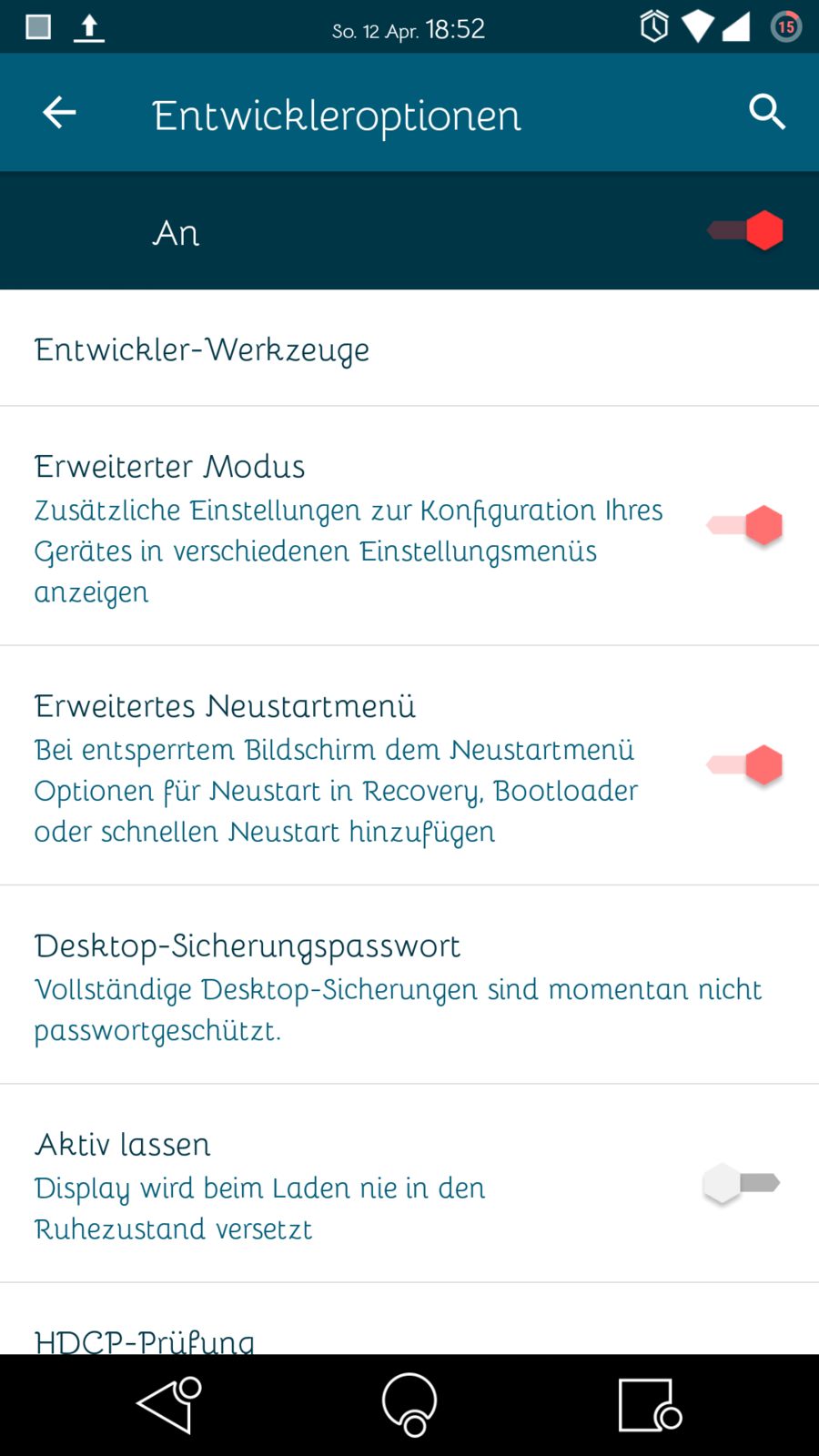Tap the system back navigation button
Viewport: 819px width, 1456px height.
169,1405
